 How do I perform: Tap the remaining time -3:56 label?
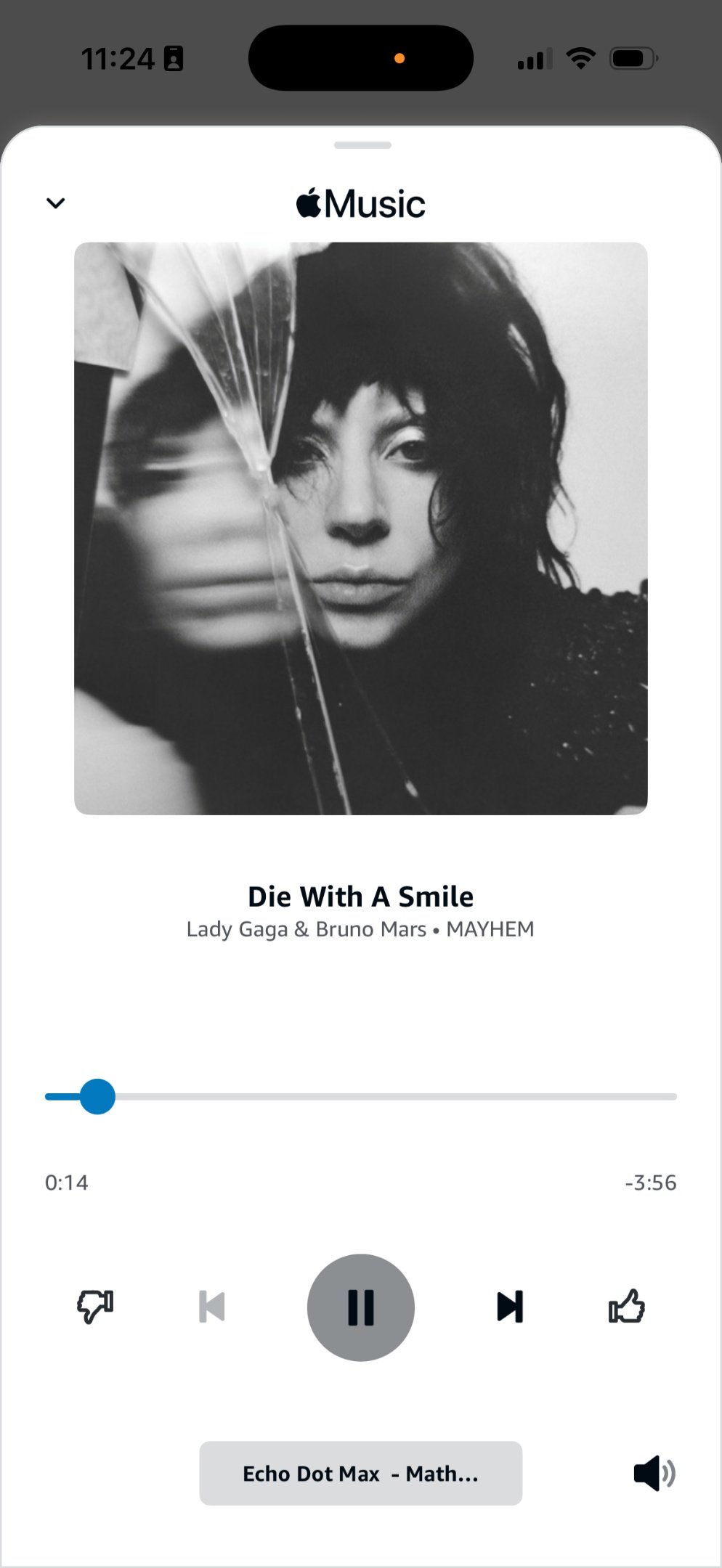(x=652, y=1182)
